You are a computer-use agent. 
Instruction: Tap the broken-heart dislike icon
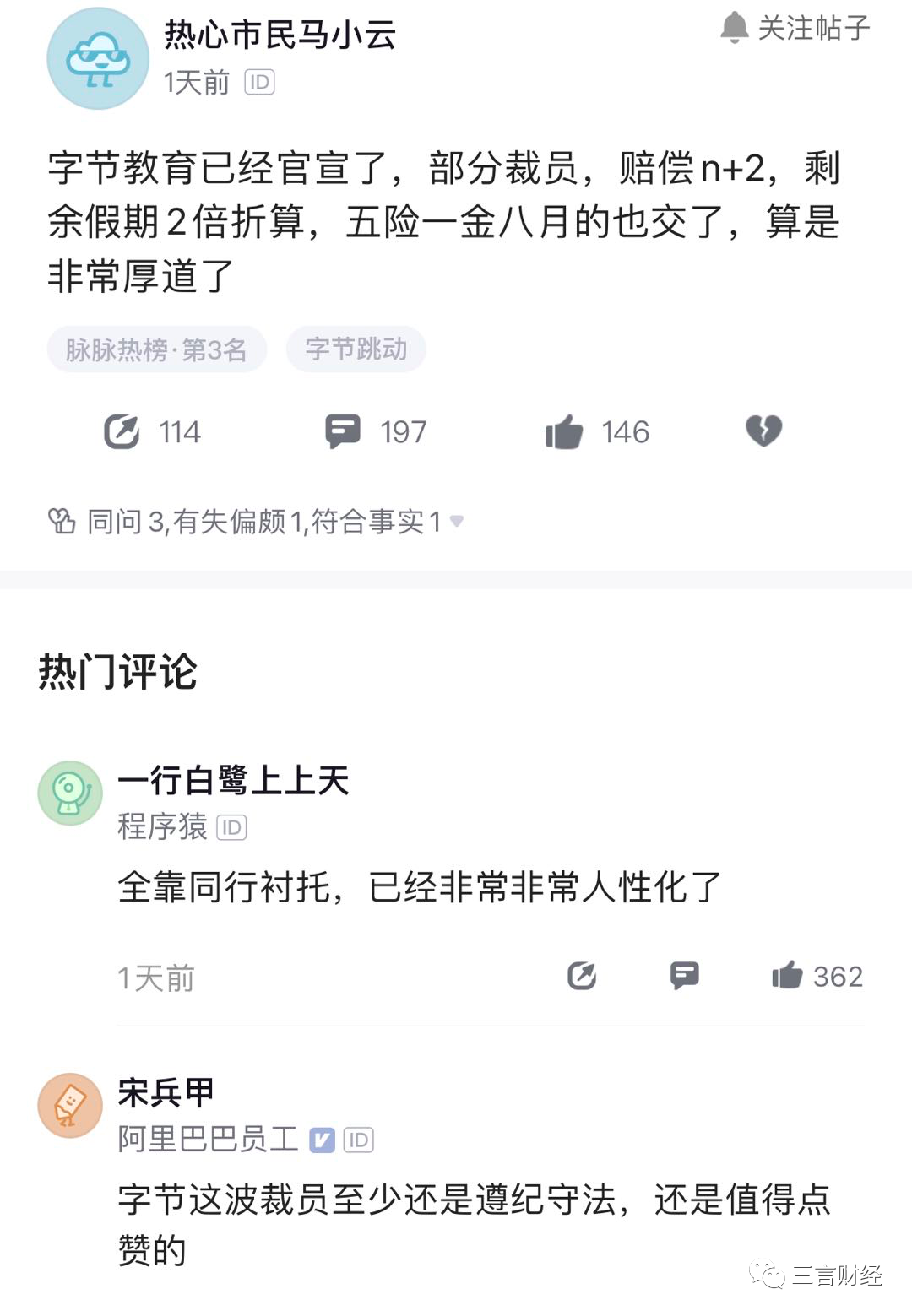pyautogui.click(x=763, y=431)
